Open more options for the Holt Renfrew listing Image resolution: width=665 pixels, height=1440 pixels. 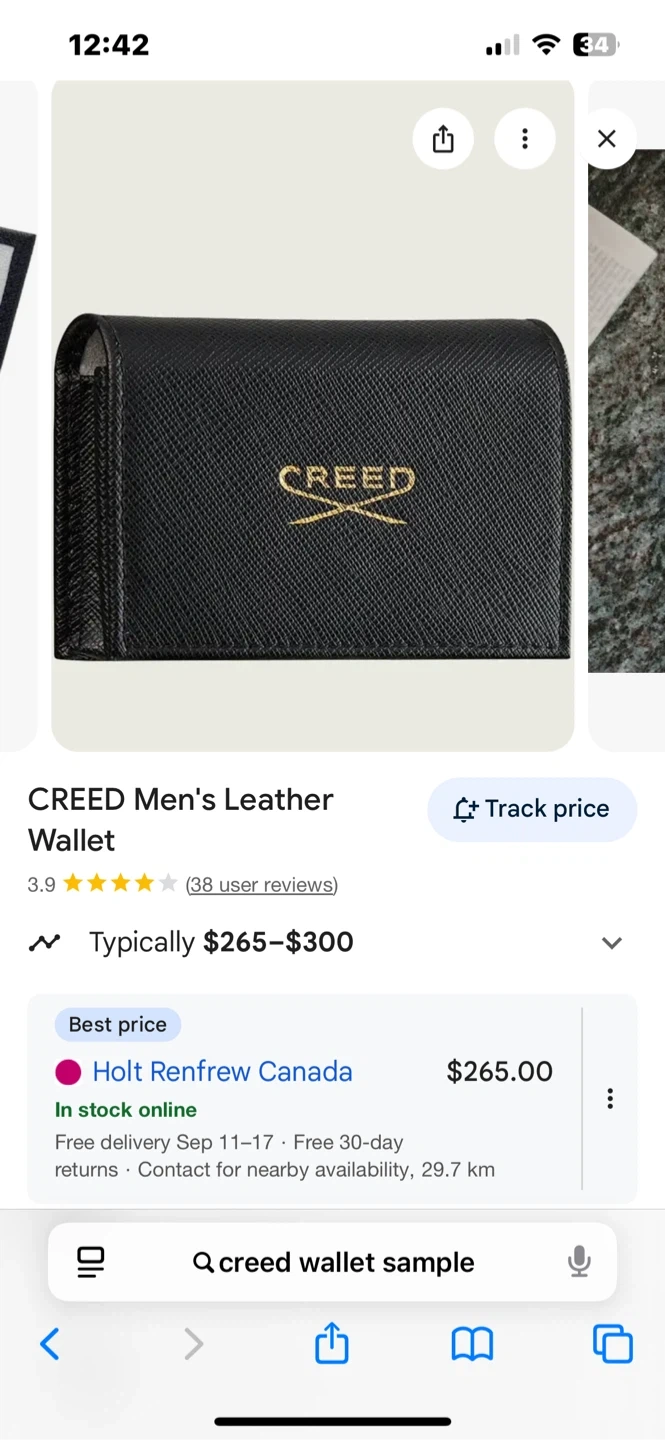pos(610,1099)
